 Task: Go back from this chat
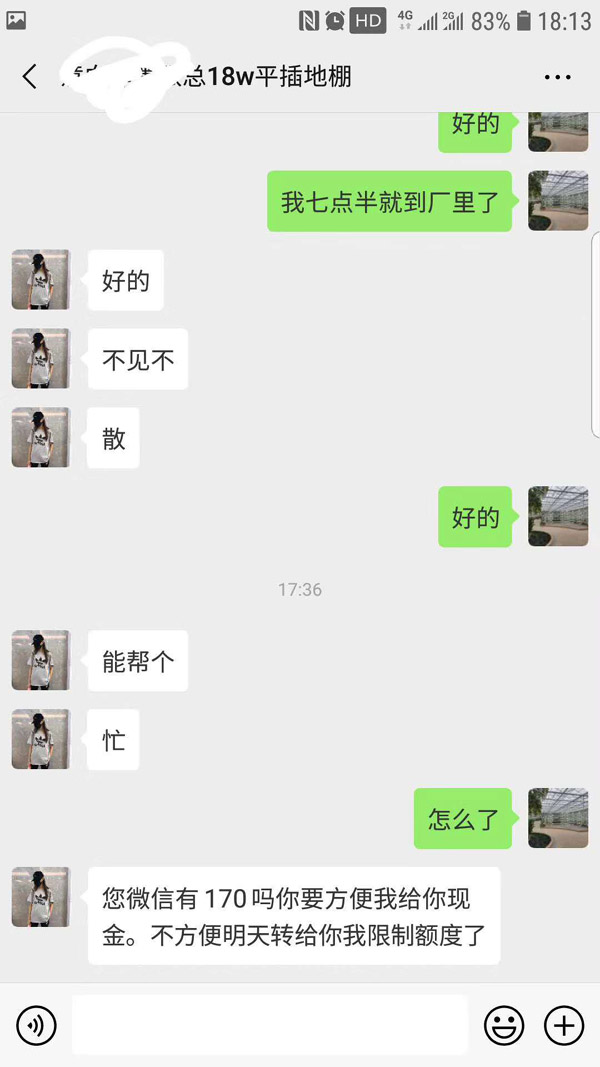pyautogui.click(x=30, y=76)
